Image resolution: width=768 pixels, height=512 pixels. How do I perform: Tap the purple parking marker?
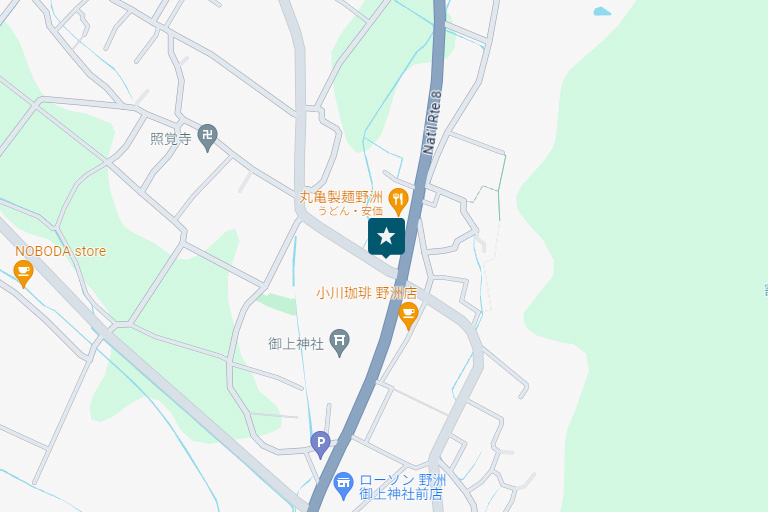coord(320,442)
